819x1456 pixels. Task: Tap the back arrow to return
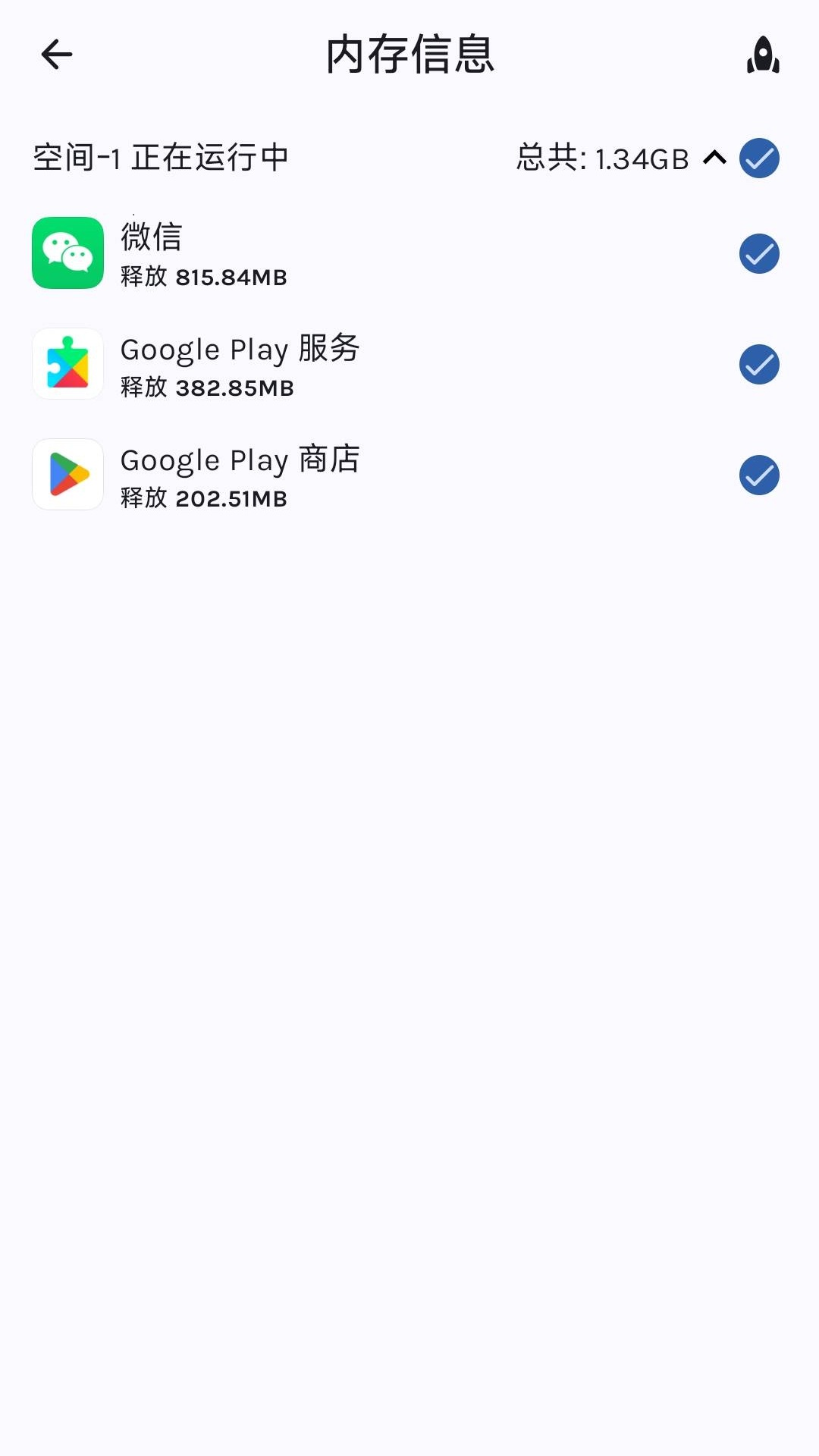click(x=54, y=55)
